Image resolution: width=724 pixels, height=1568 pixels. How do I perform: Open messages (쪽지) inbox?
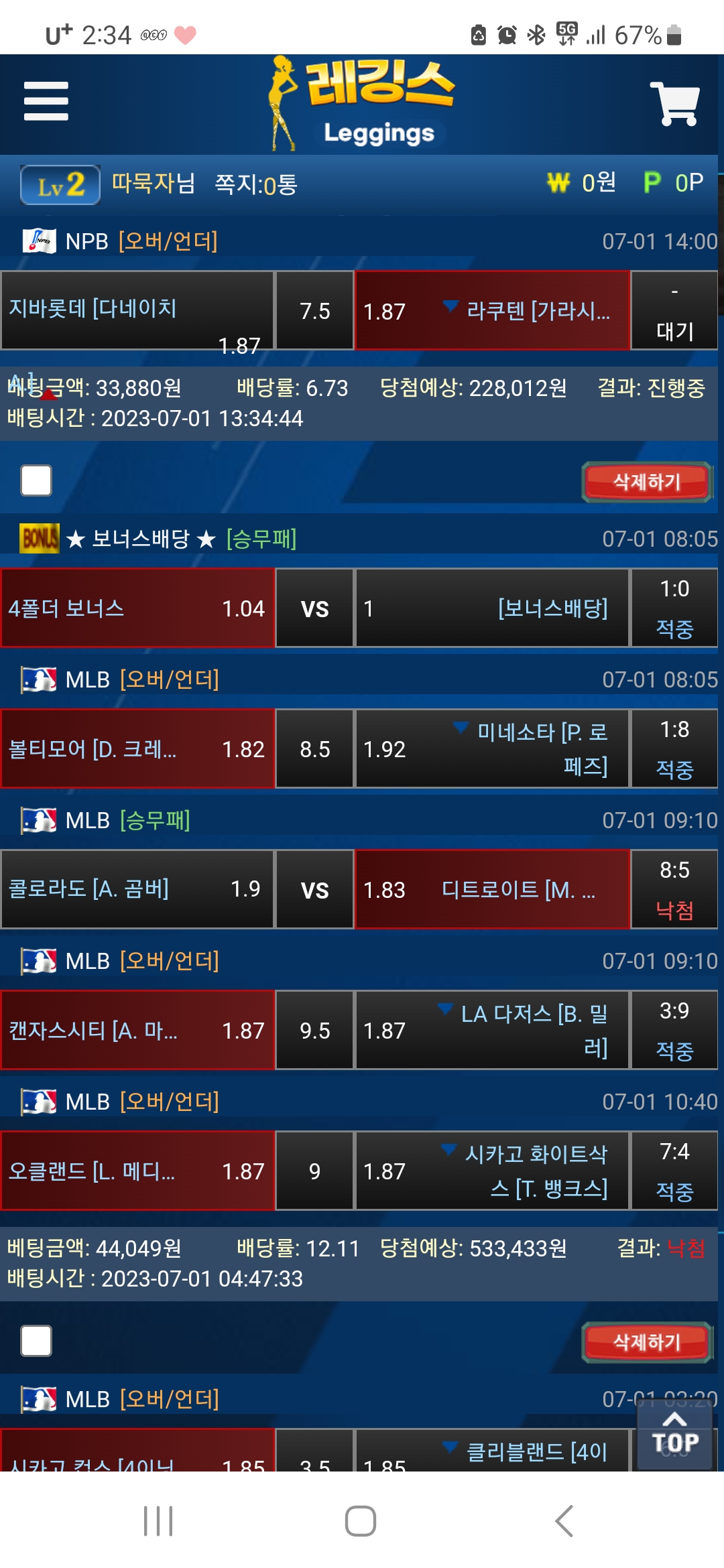[x=255, y=184]
